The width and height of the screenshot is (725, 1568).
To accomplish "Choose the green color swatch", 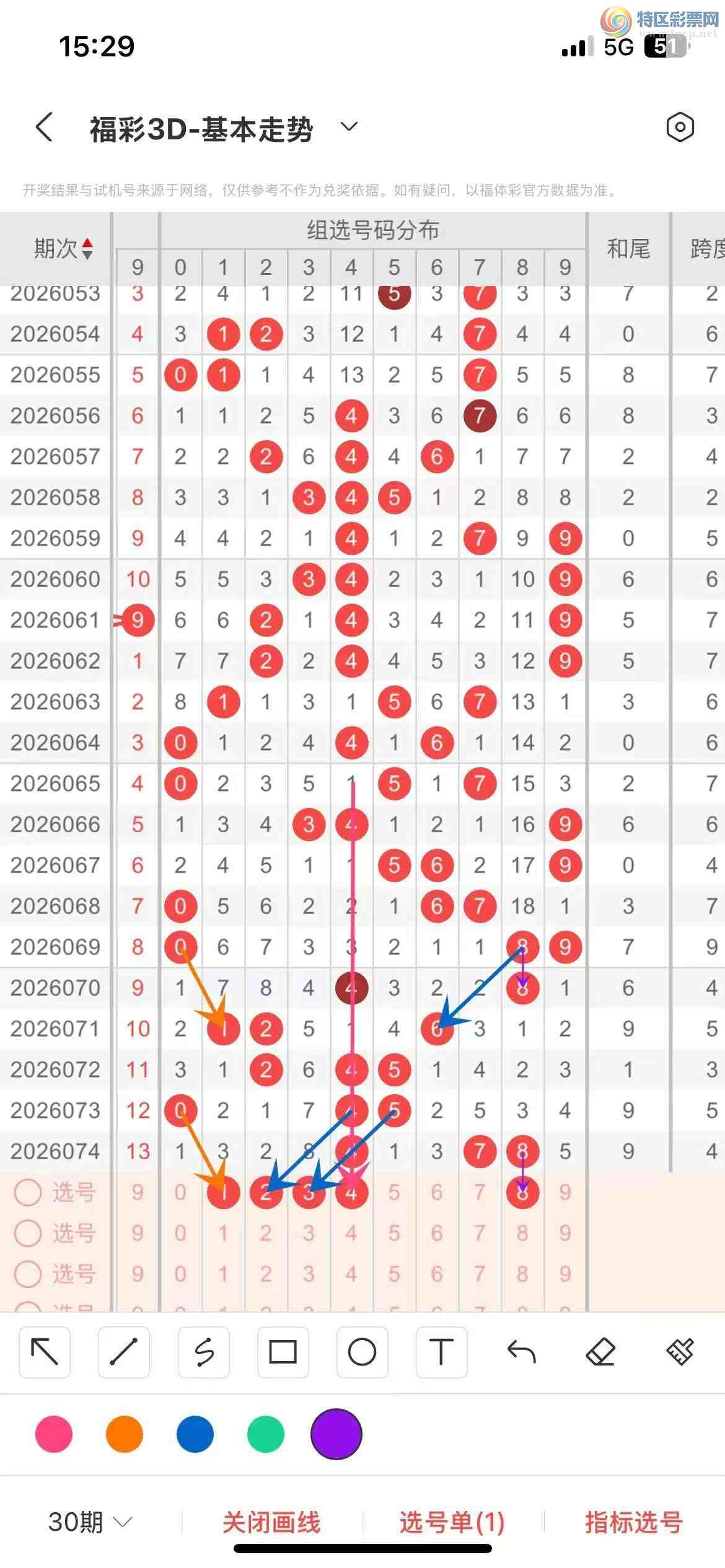I will [265, 1434].
